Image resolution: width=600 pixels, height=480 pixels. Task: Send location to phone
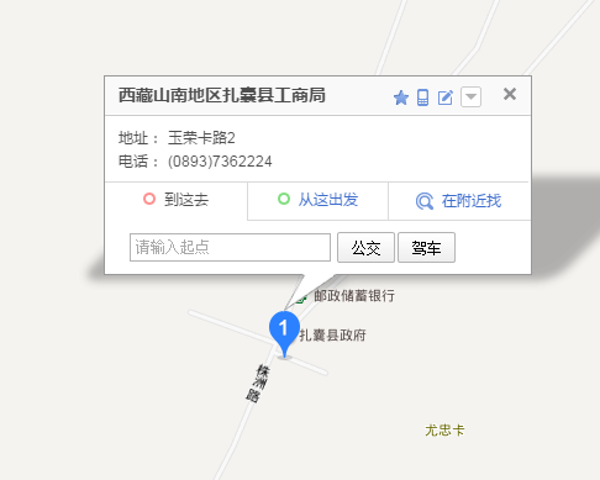pos(423,97)
